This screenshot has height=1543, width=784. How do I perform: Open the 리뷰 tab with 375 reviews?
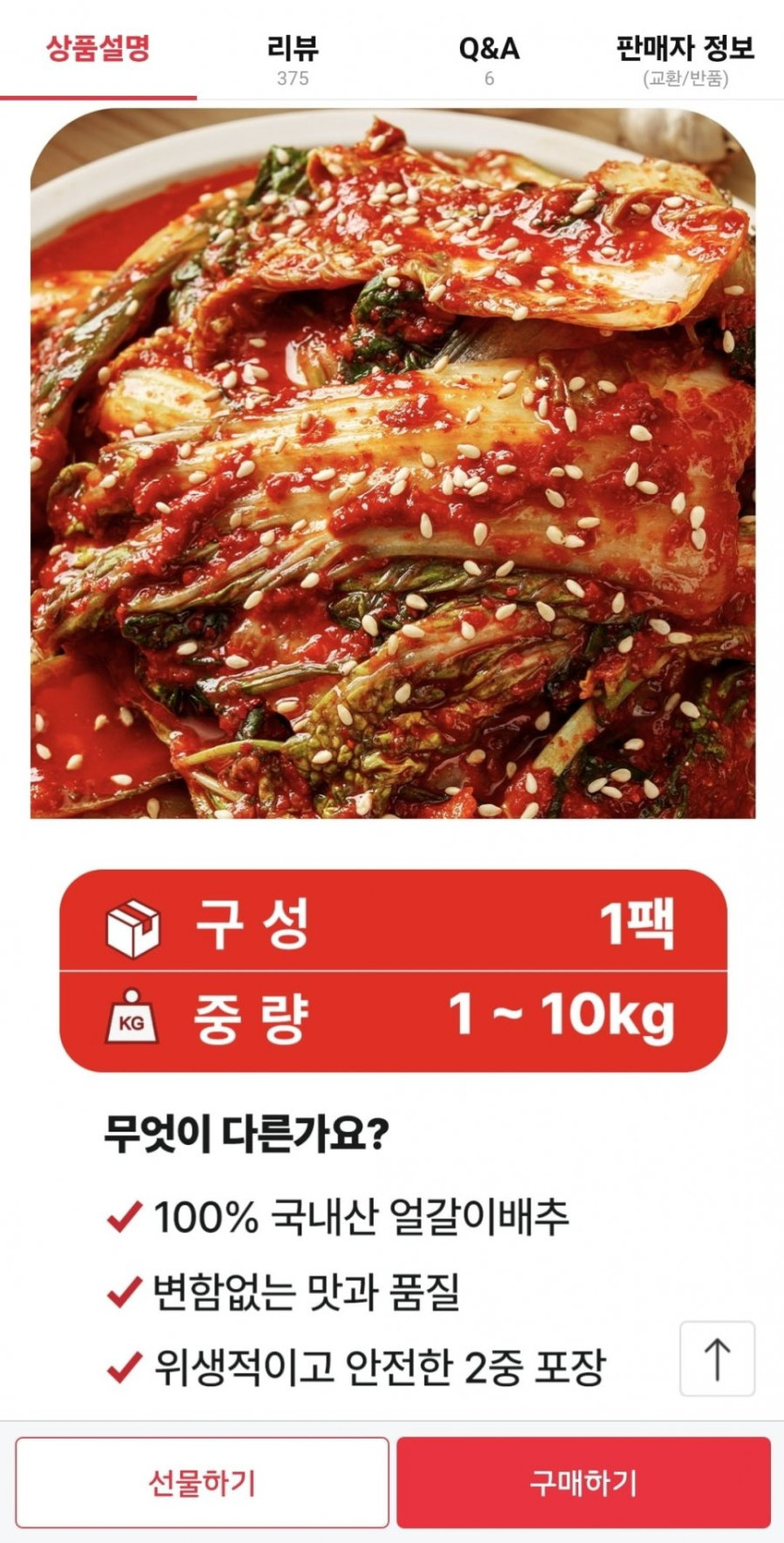click(293, 58)
